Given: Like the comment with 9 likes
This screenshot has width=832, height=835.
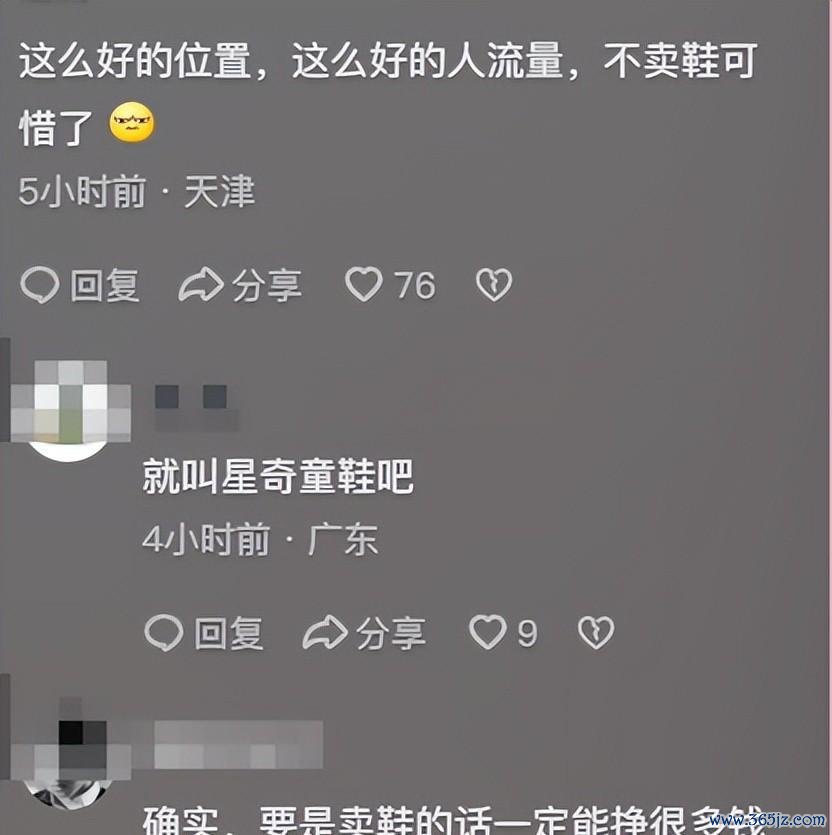Looking at the screenshot, I should (x=488, y=633).
